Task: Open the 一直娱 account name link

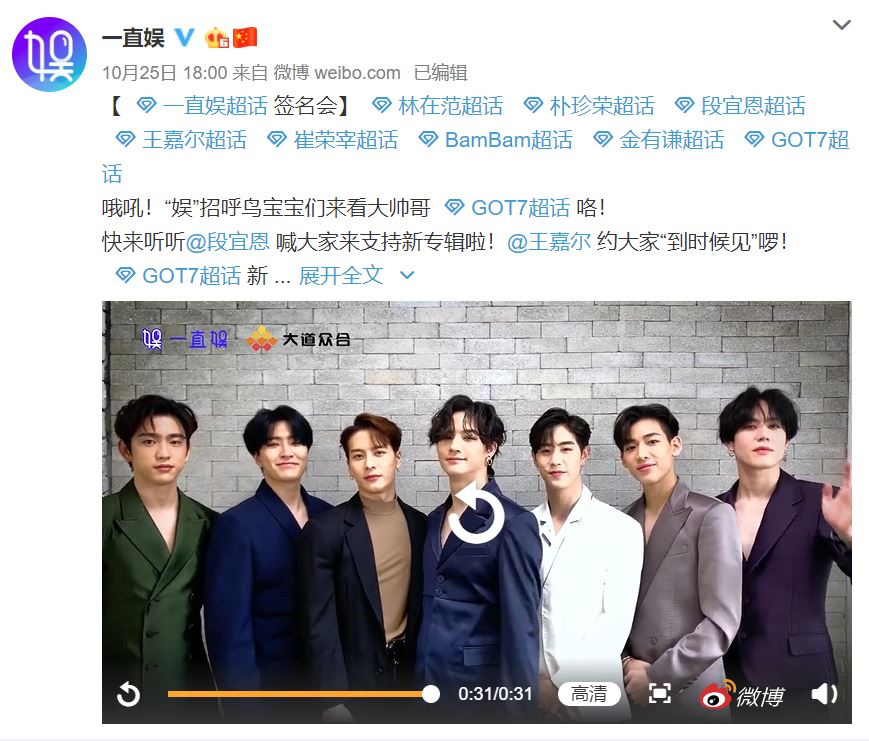Action: tap(133, 37)
